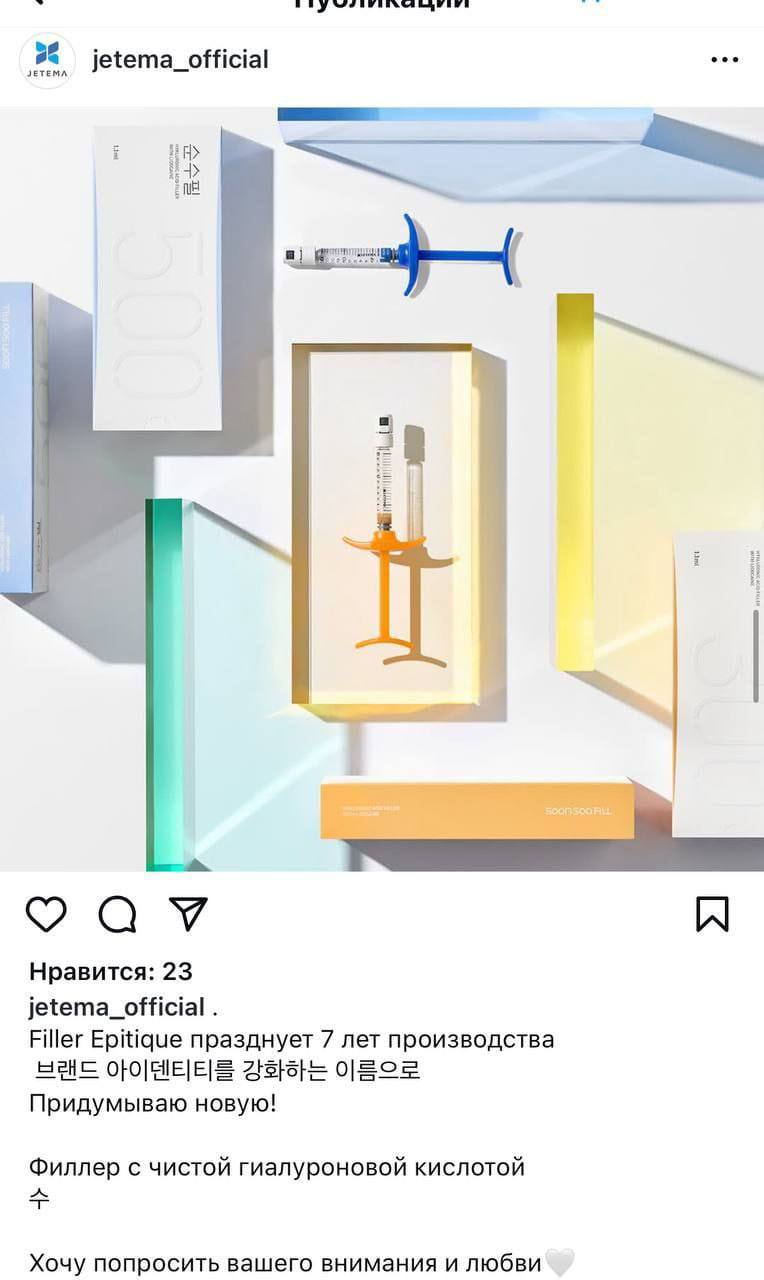Open the jetema_official profile avatar
Viewport: 764px width, 1280px height.
[47, 60]
